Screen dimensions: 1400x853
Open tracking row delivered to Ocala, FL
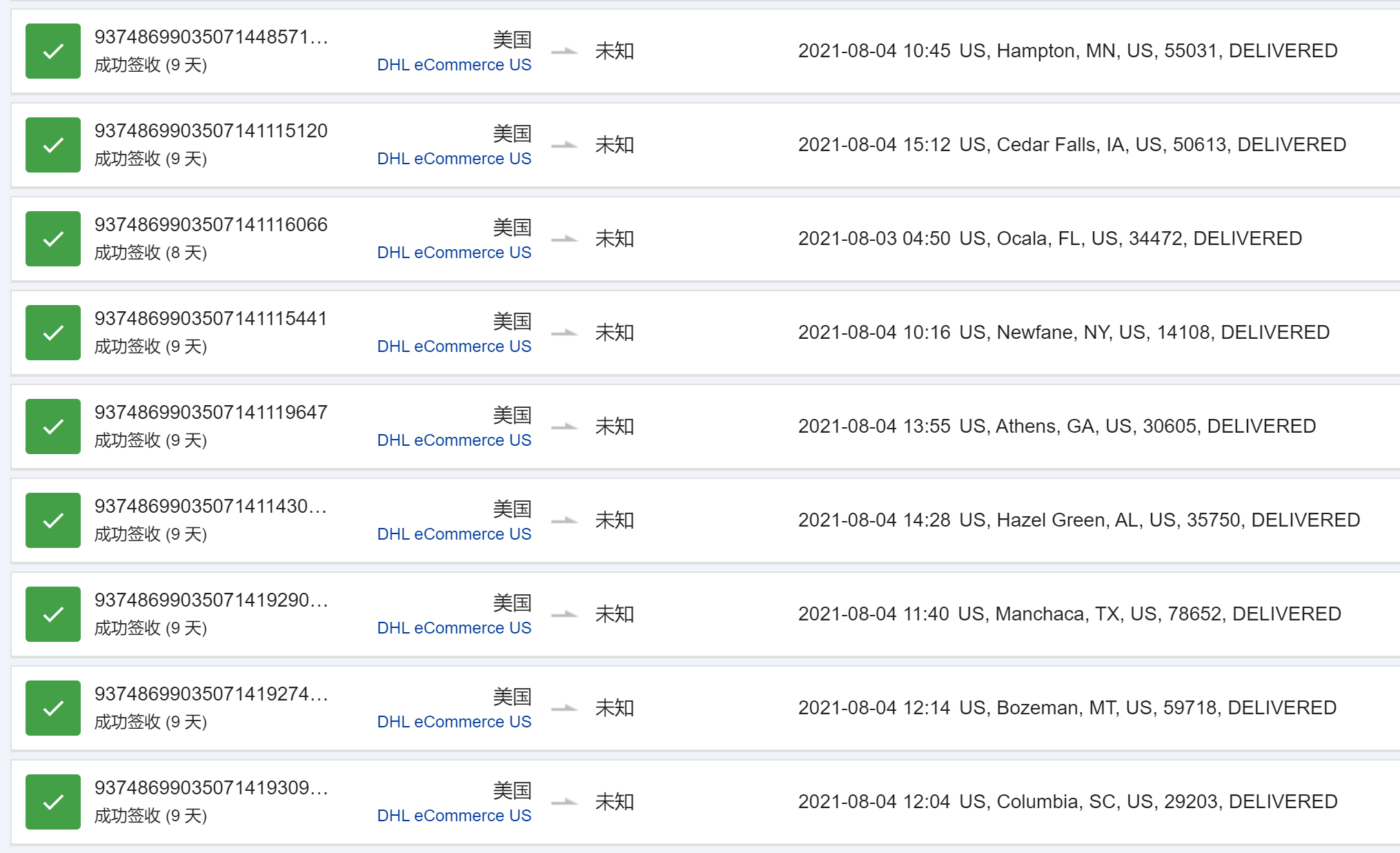pyautogui.click(x=1049, y=239)
